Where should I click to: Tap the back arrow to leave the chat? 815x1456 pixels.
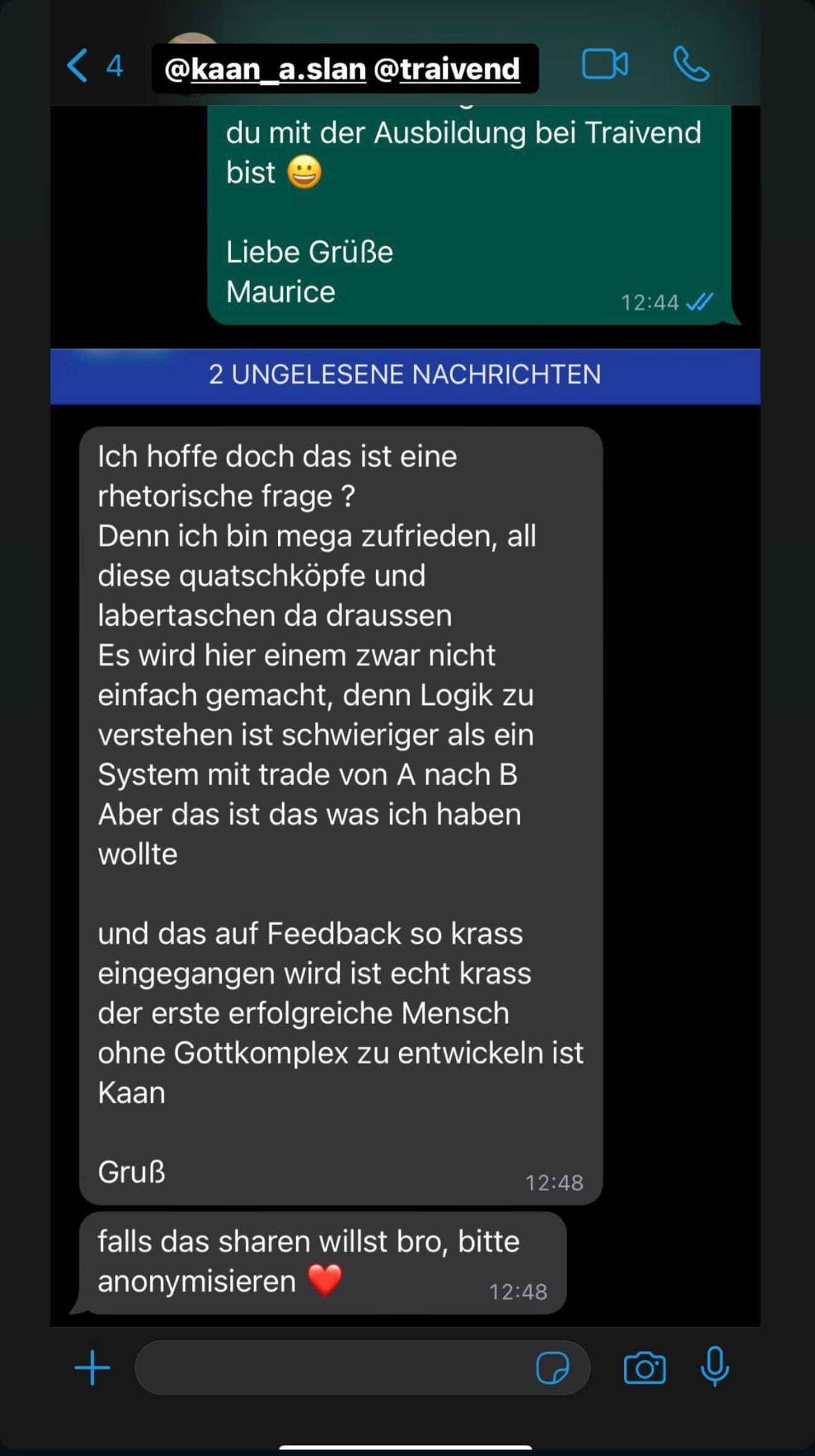coord(77,65)
